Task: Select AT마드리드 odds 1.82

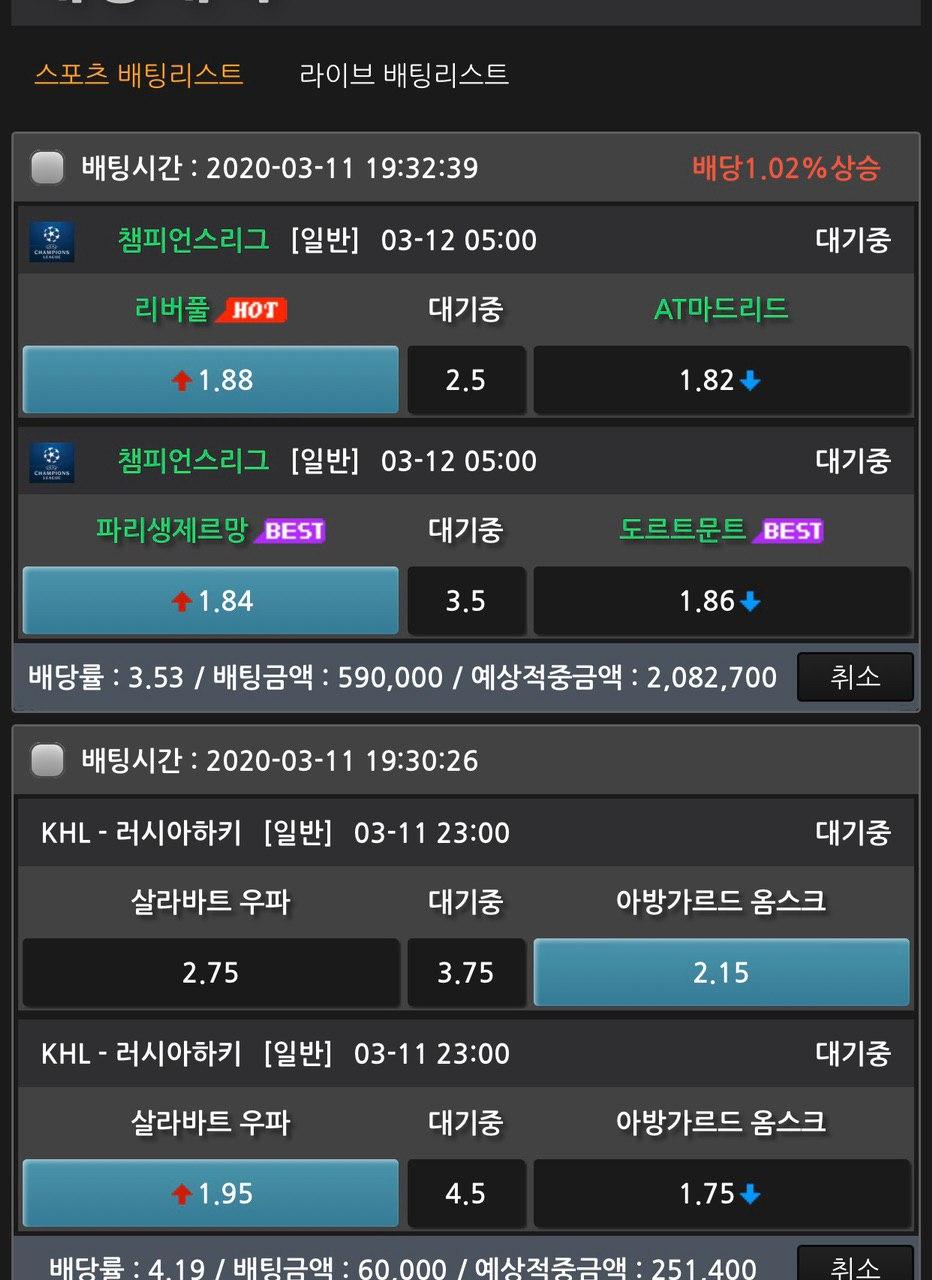Action: tap(721, 380)
